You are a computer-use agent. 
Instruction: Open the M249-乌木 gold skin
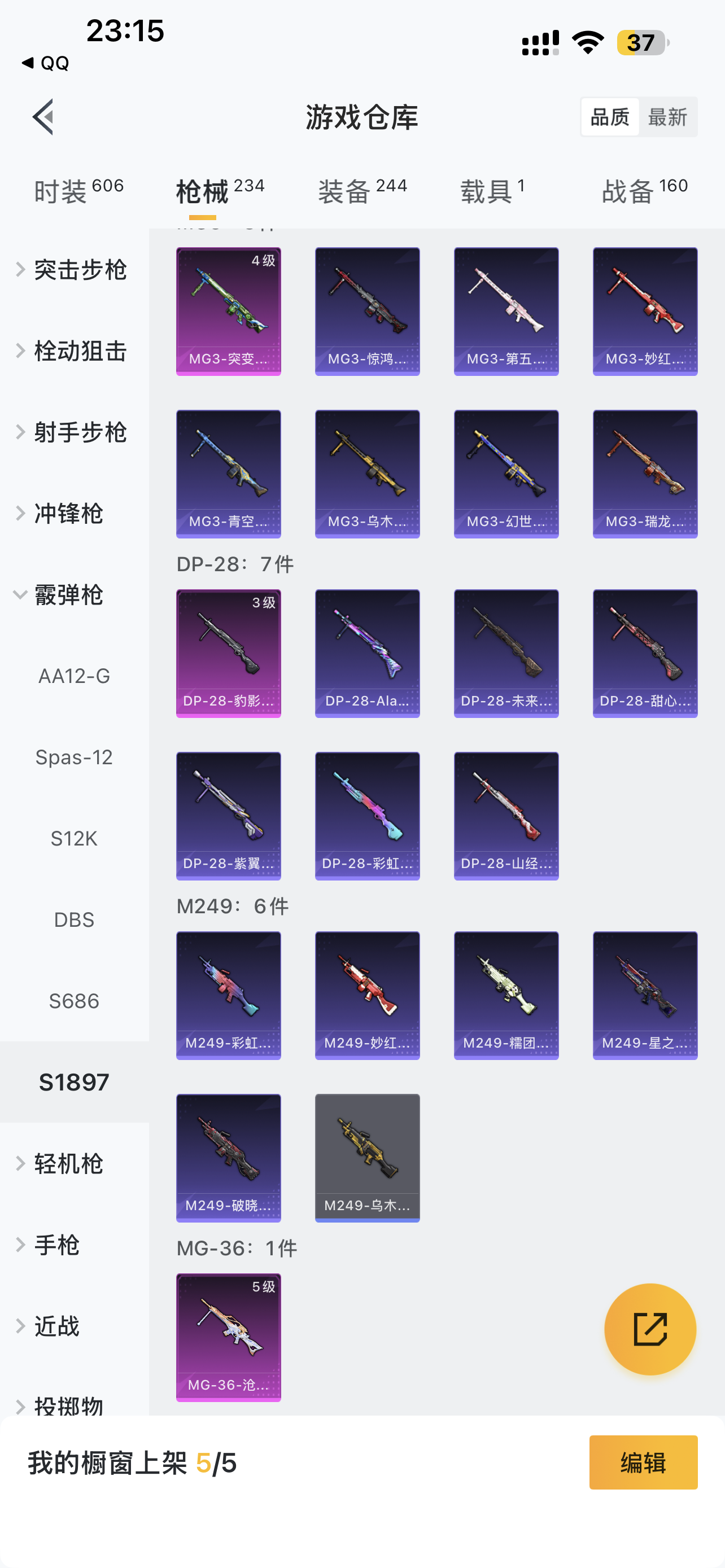point(367,1158)
